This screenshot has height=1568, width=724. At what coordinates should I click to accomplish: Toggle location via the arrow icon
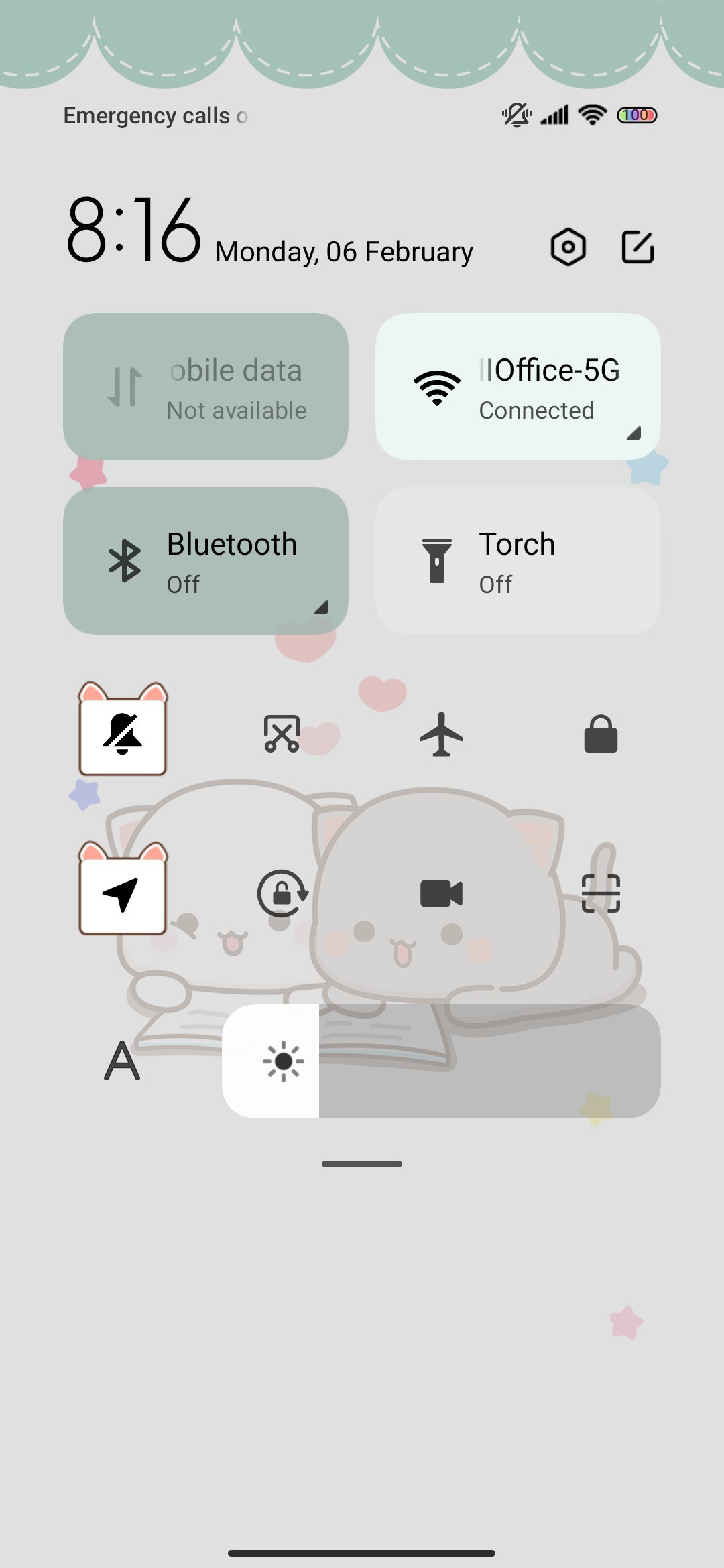tap(123, 893)
